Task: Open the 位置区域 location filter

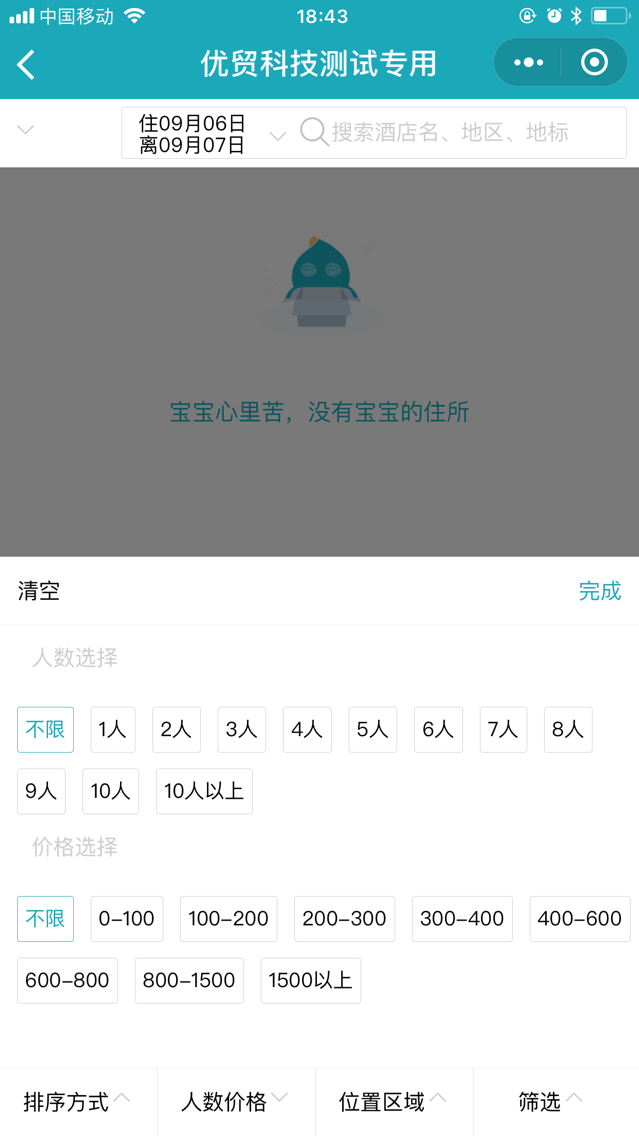Action: [394, 1101]
